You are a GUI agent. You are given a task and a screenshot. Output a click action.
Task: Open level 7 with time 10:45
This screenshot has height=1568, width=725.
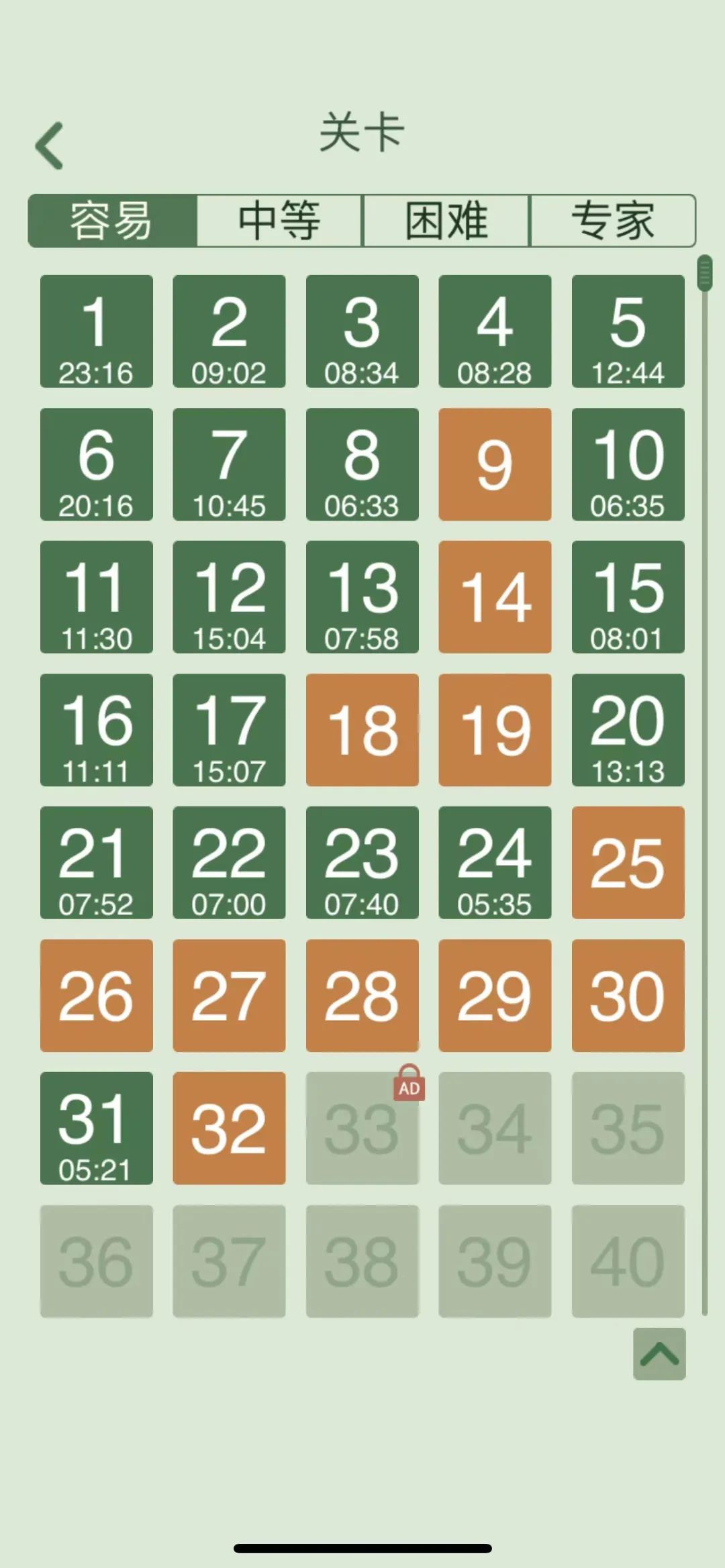[x=229, y=464]
